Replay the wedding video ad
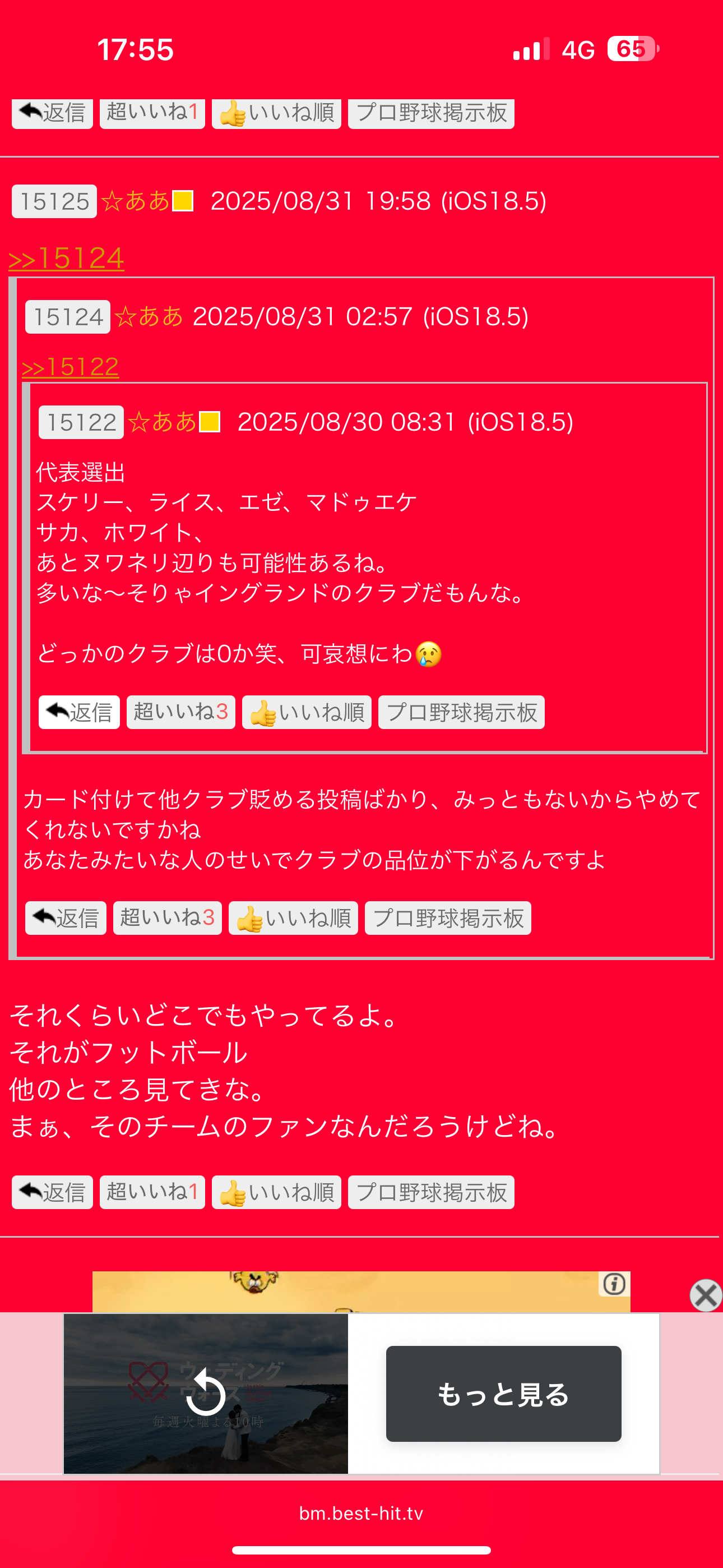 [206, 1393]
